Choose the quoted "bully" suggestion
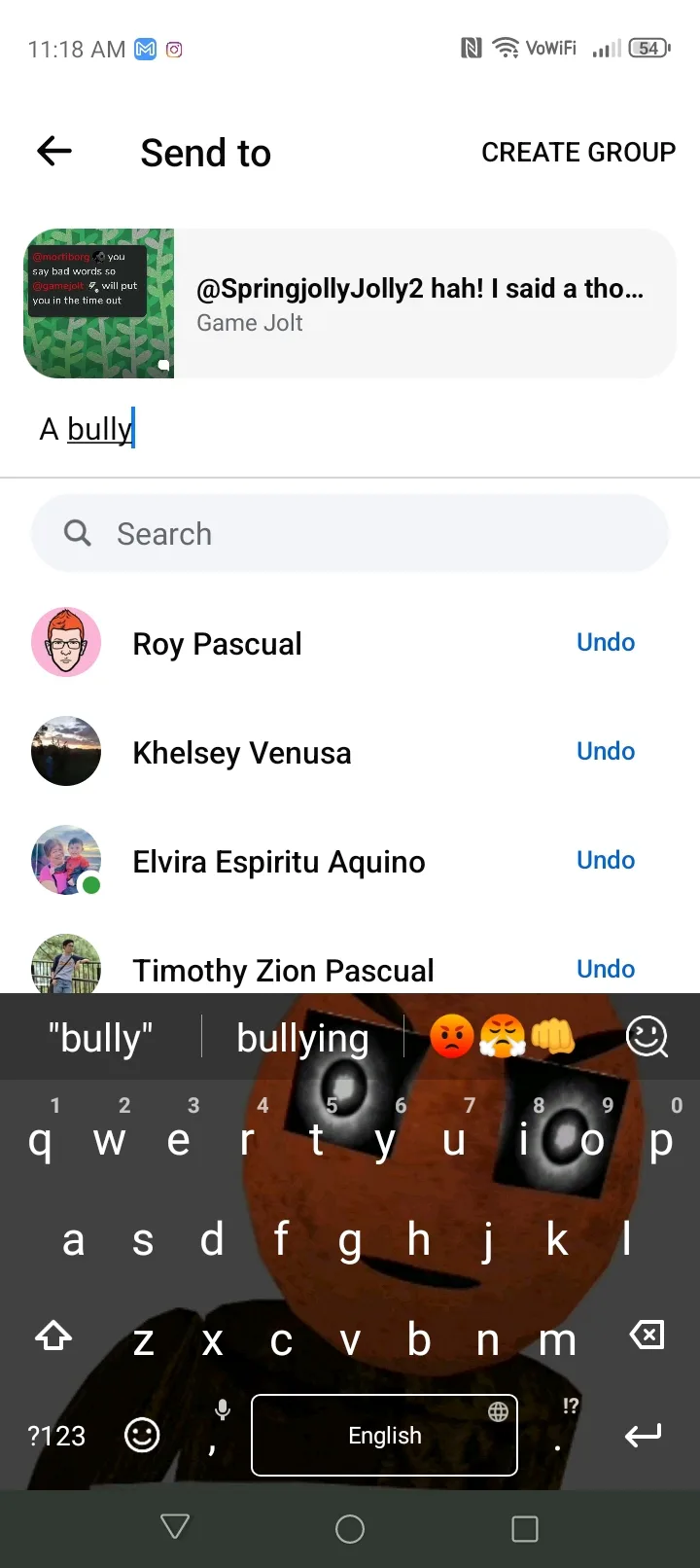Image resolution: width=700 pixels, height=1568 pixels. point(100,1038)
